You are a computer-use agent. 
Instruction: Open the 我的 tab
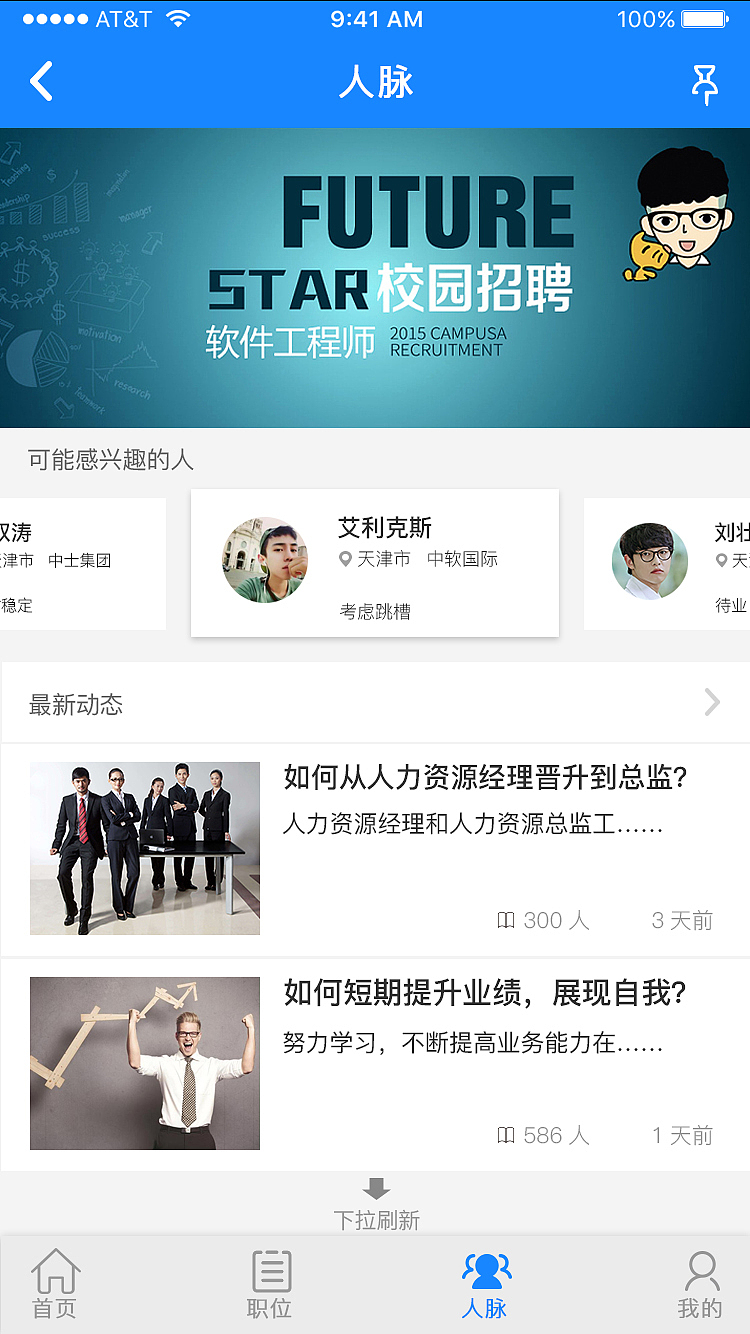coord(700,1284)
